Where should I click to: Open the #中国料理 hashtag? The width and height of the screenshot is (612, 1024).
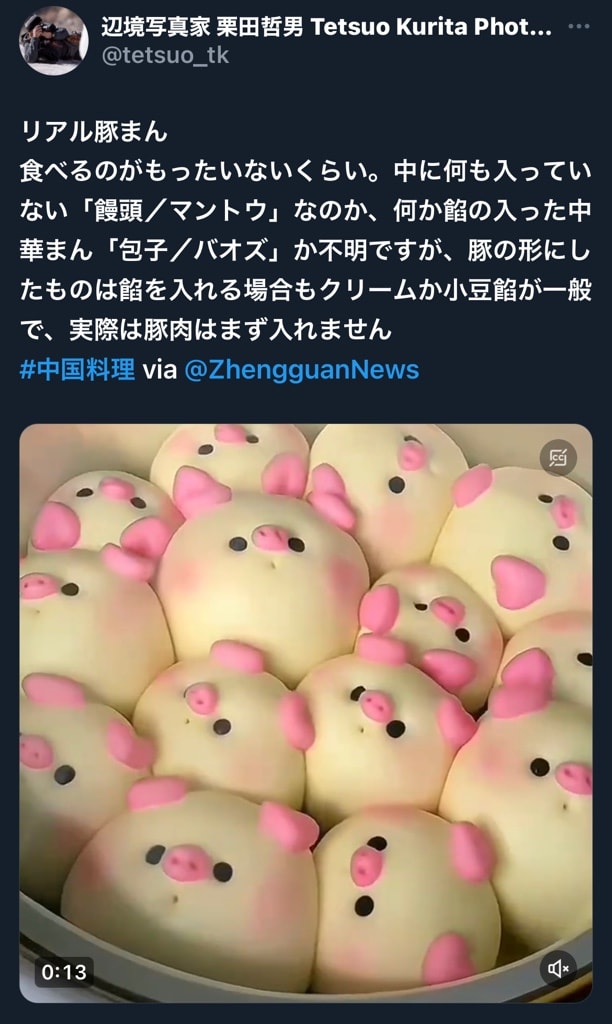(x=77, y=370)
